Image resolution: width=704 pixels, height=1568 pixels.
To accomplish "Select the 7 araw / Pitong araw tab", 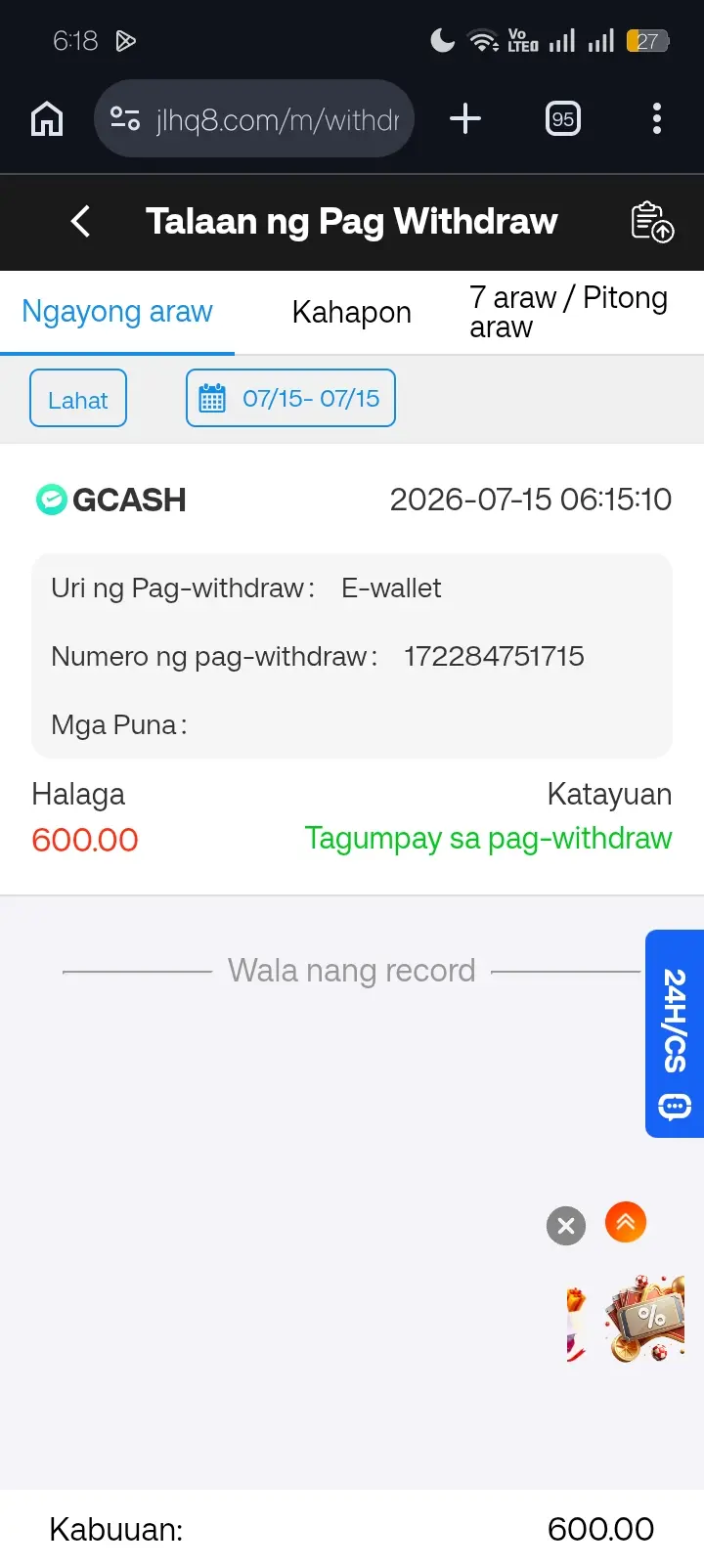I will click(x=568, y=312).
